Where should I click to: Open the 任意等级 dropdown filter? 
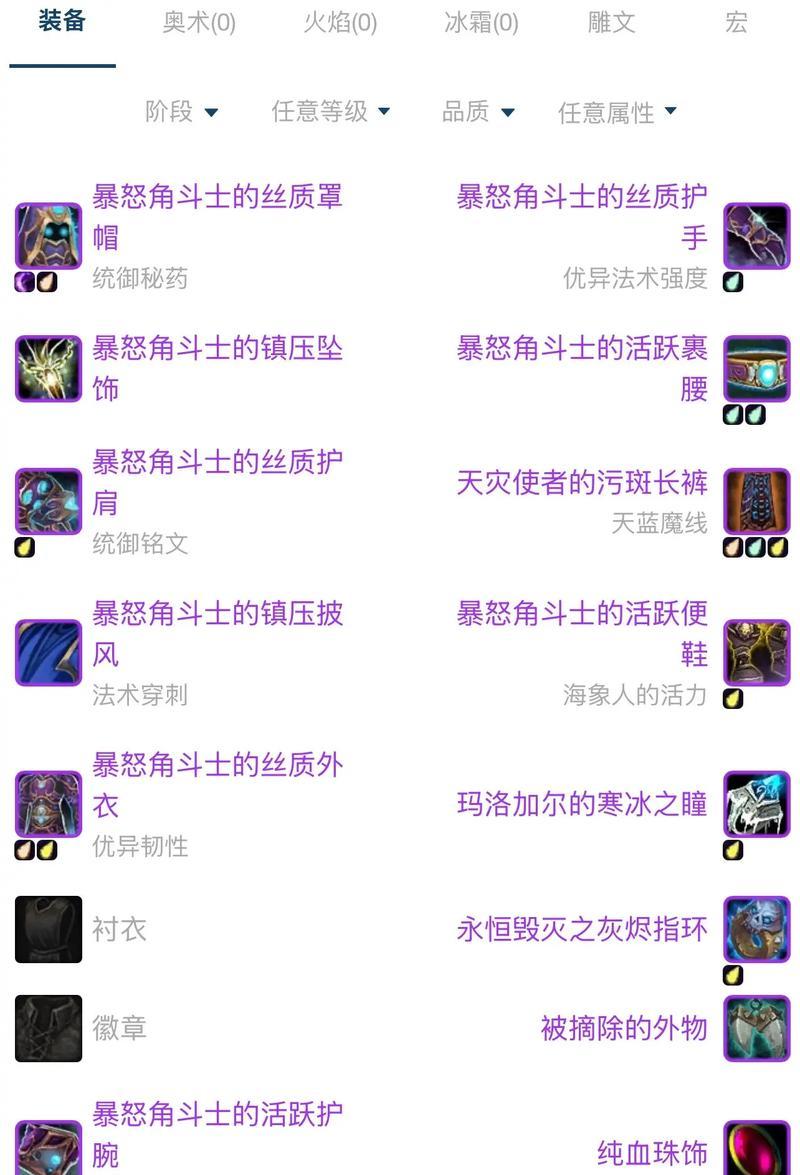pos(330,112)
